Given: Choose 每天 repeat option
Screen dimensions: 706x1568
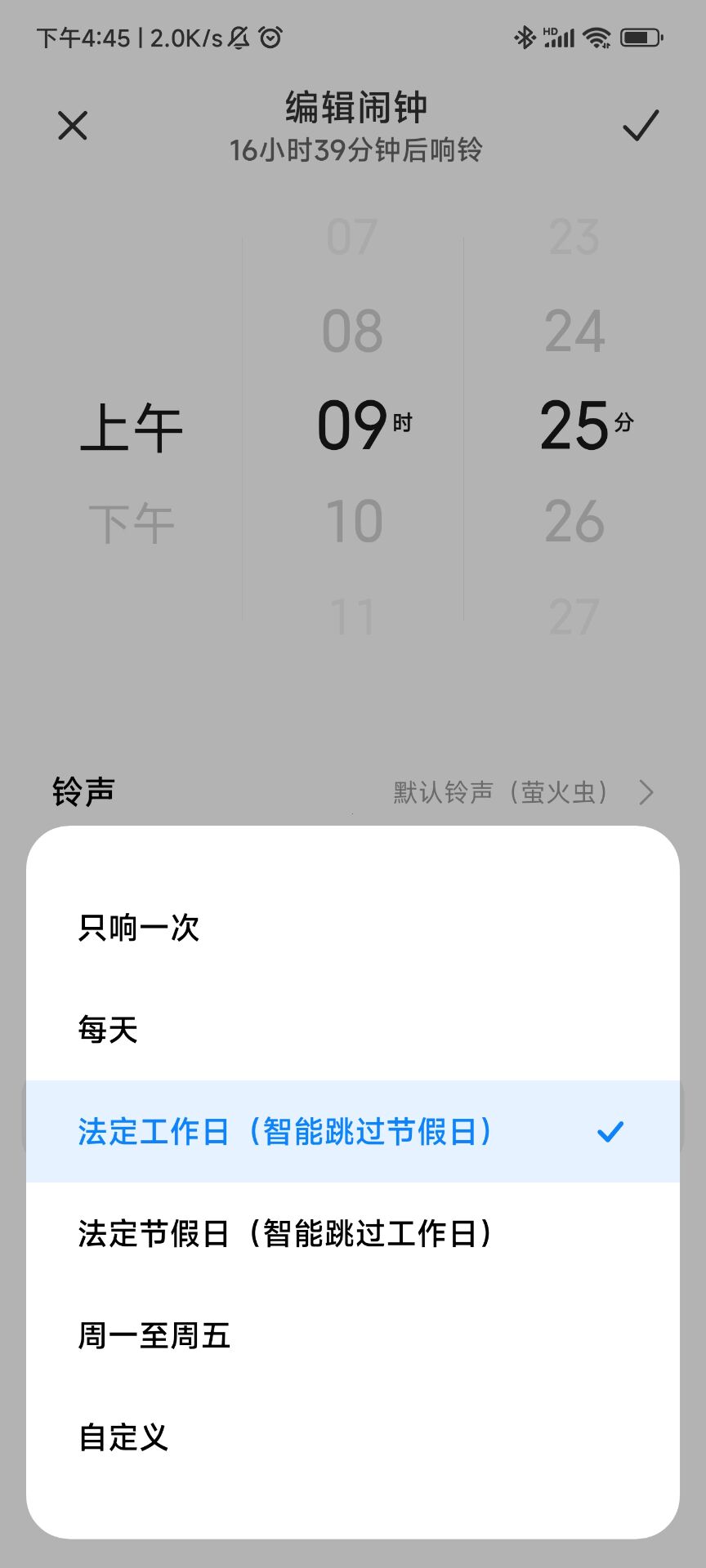Looking at the screenshot, I should coord(108,1030).
